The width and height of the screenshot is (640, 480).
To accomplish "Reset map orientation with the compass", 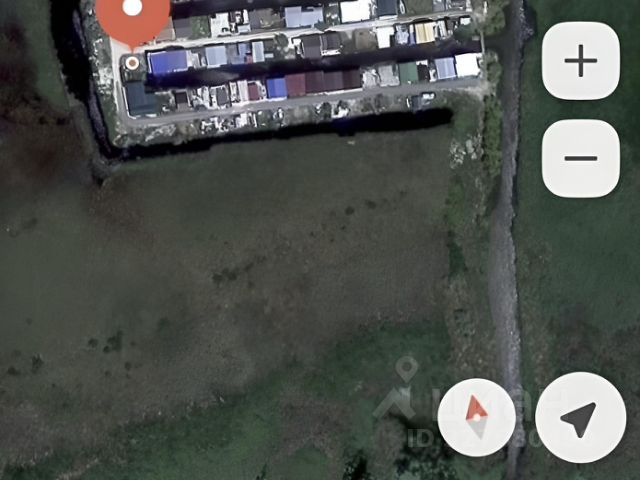I will [477, 419].
